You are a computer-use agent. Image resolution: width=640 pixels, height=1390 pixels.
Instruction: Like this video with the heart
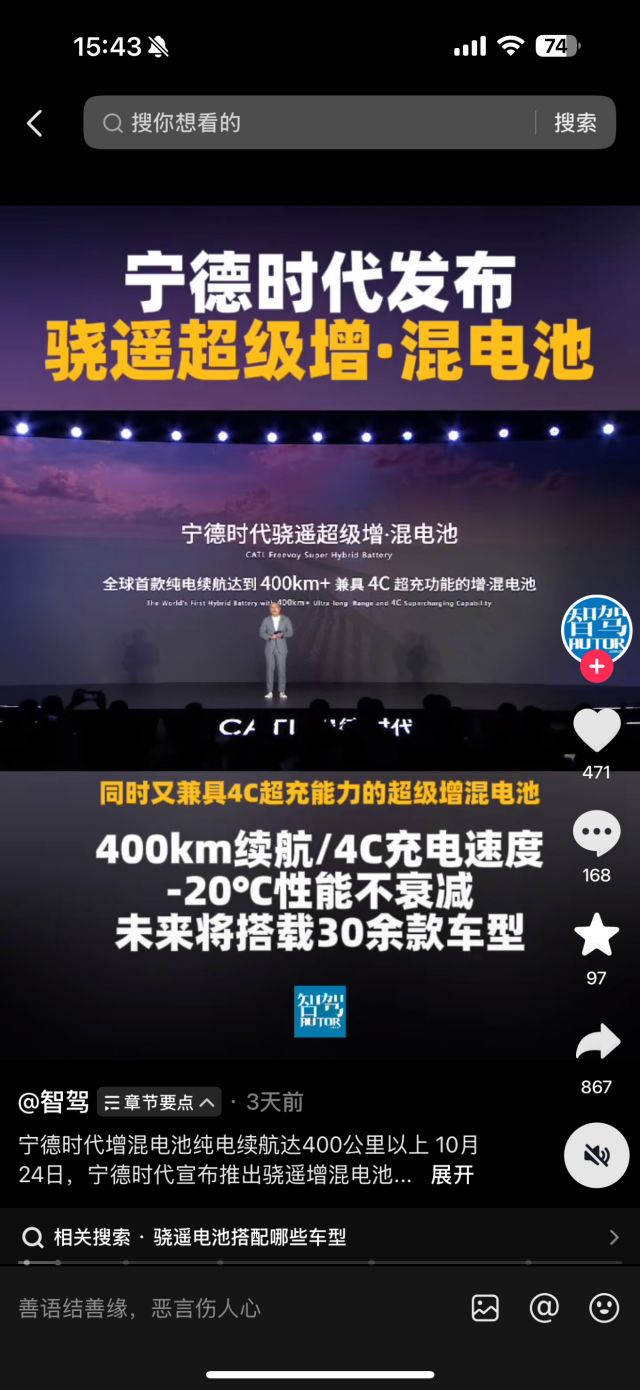[x=596, y=731]
